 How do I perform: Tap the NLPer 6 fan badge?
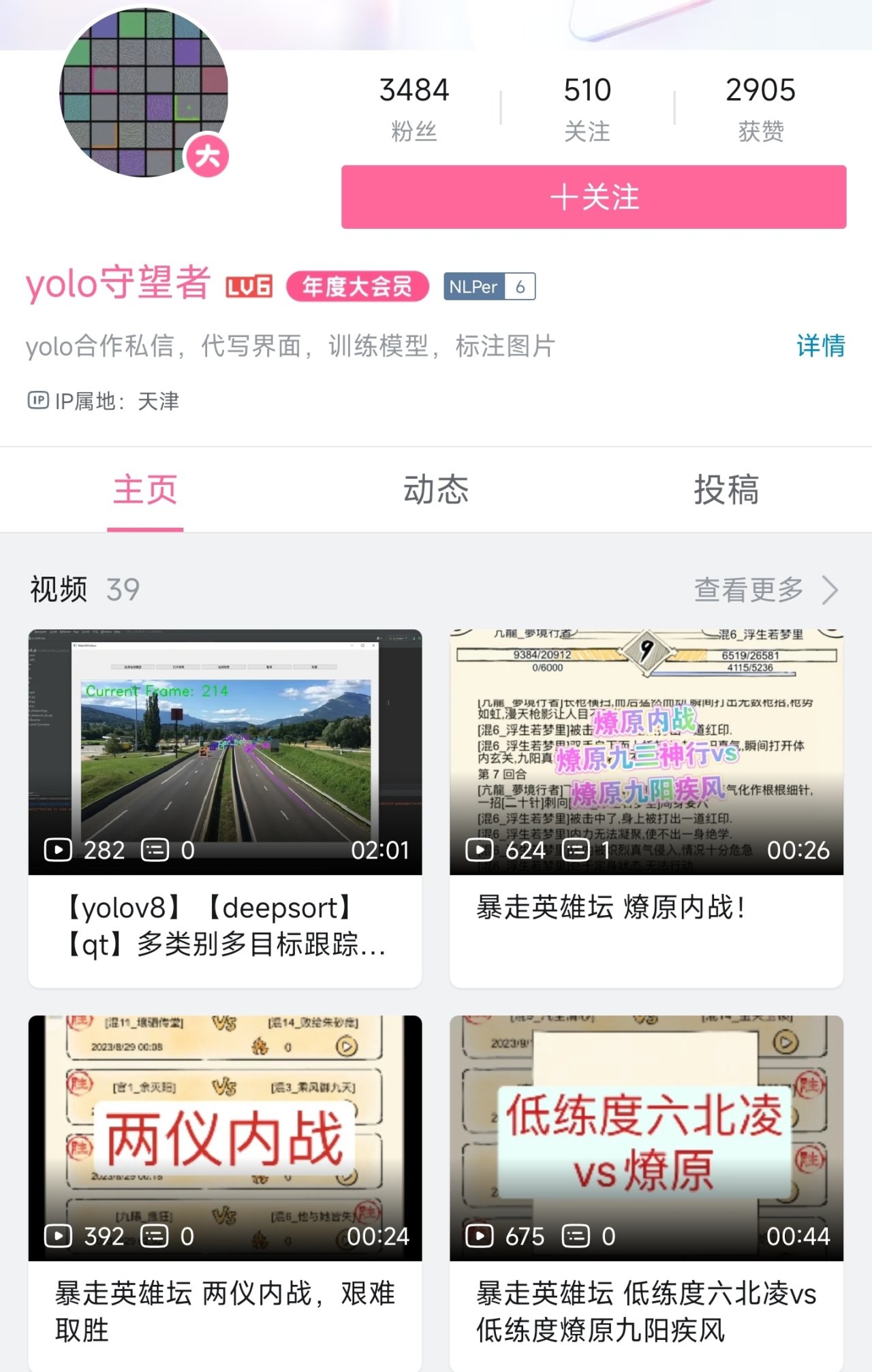pos(489,287)
